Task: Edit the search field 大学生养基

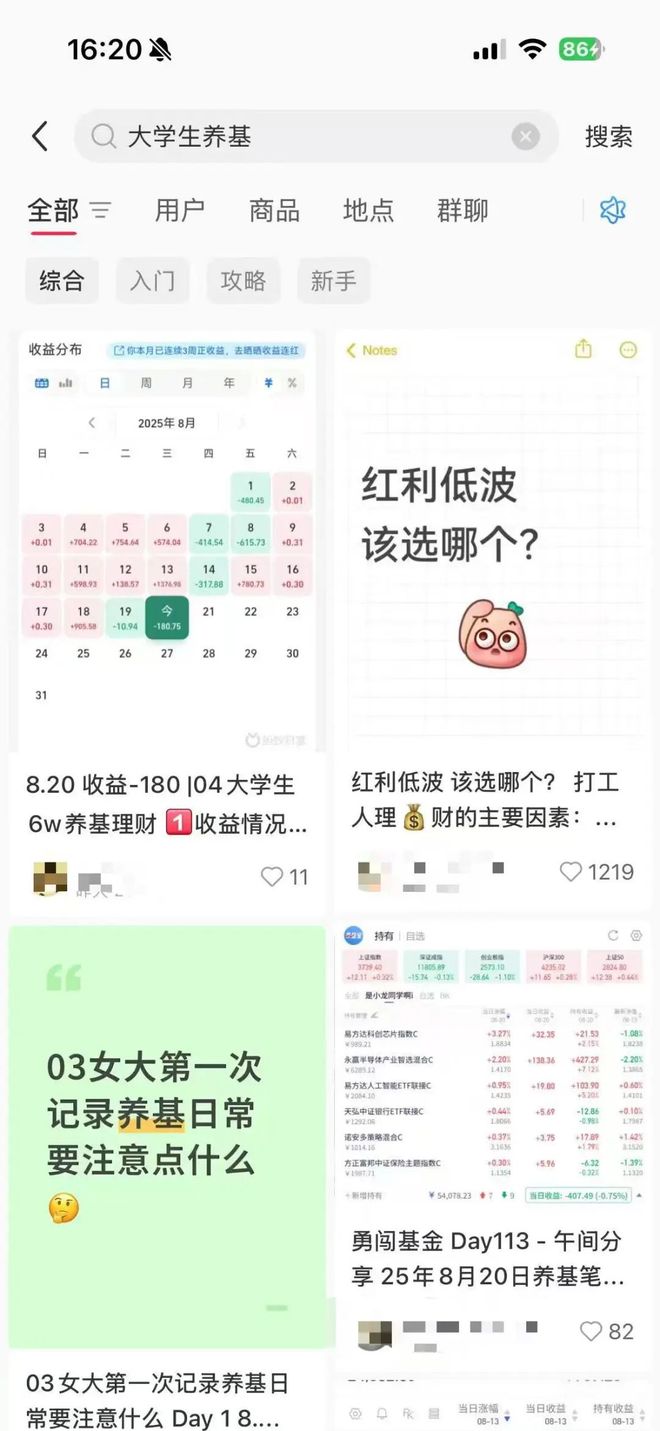Action: [x=300, y=137]
